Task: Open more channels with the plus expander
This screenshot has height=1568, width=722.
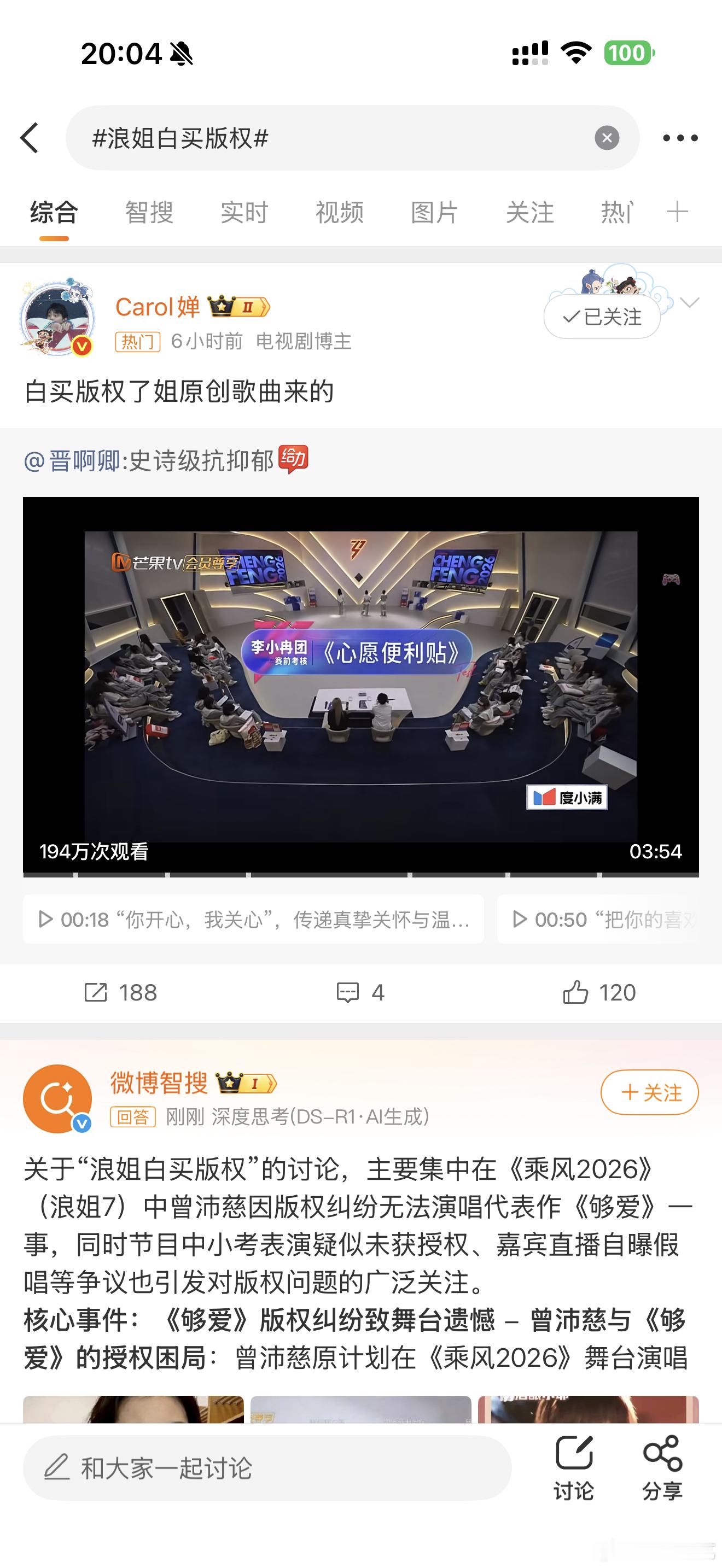Action: tap(678, 213)
